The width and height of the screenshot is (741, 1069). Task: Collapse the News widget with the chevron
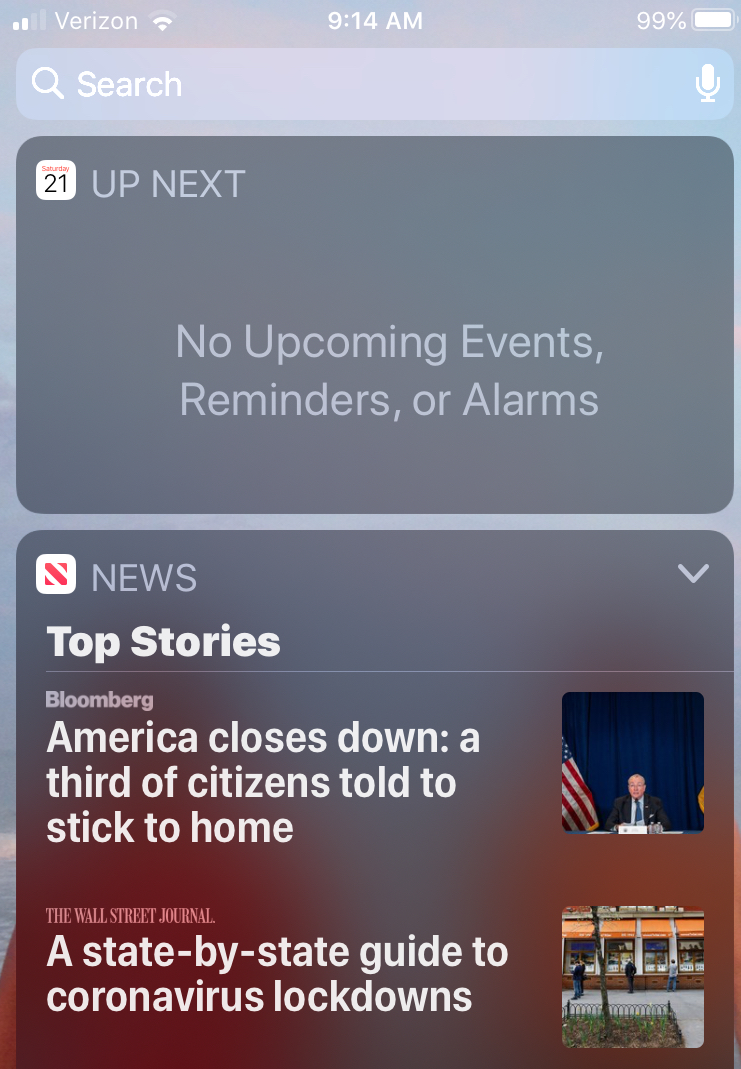click(x=692, y=573)
